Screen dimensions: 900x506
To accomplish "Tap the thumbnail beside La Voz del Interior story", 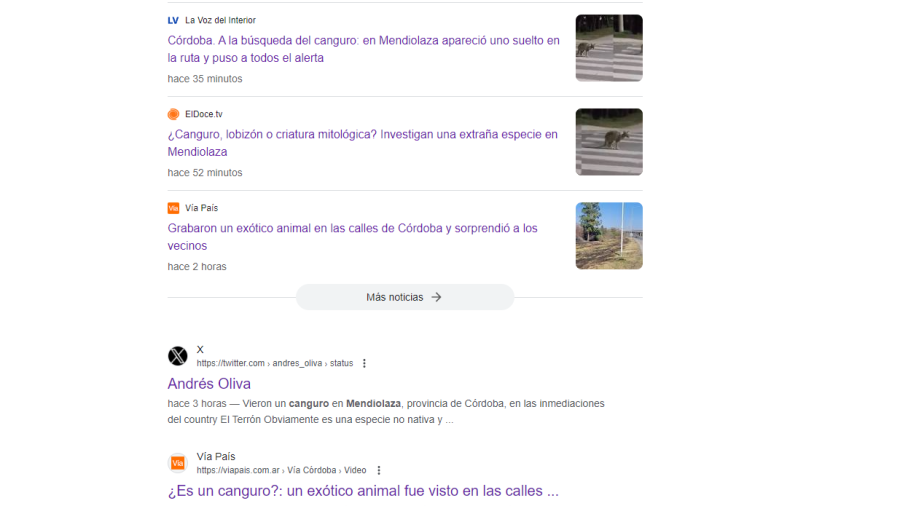I will point(609,48).
